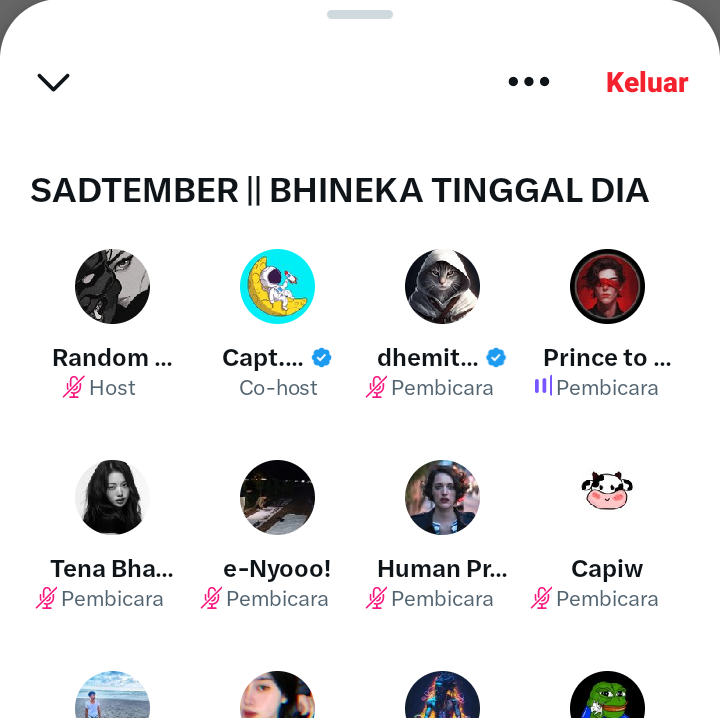Open host Random's profile
Screen dimensions: 720x718
coord(113,287)
